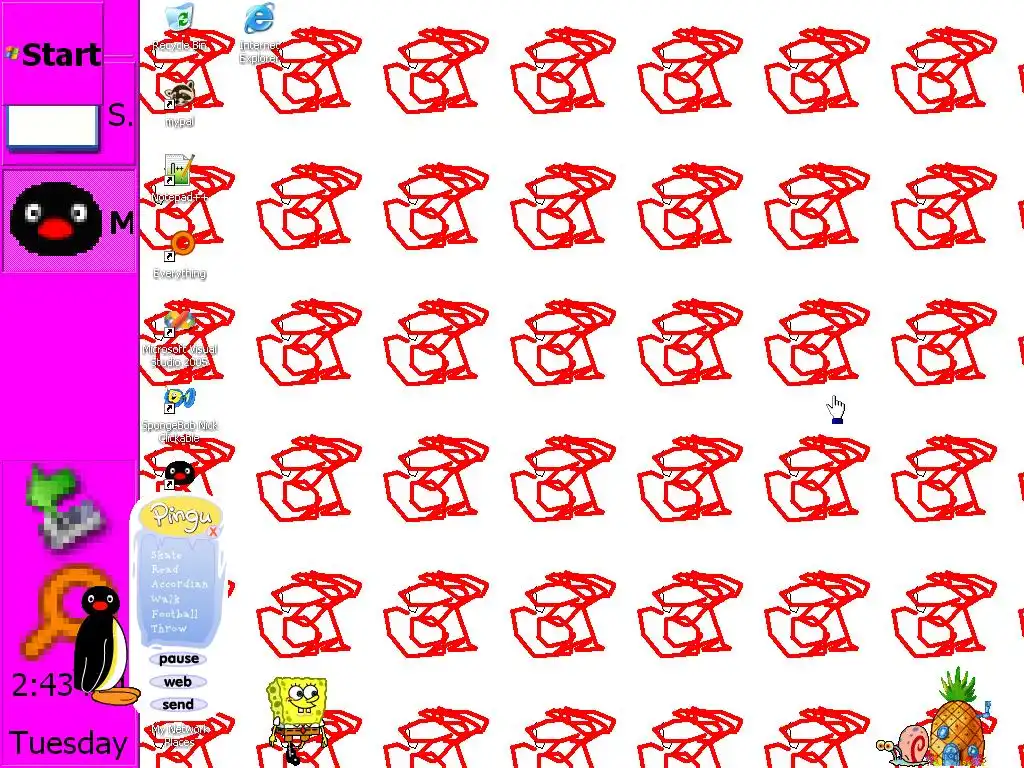Viewport: 1024px width, 768px height.
Task: Switch to the taskbar window labeled S.
Action: (68, 118)
